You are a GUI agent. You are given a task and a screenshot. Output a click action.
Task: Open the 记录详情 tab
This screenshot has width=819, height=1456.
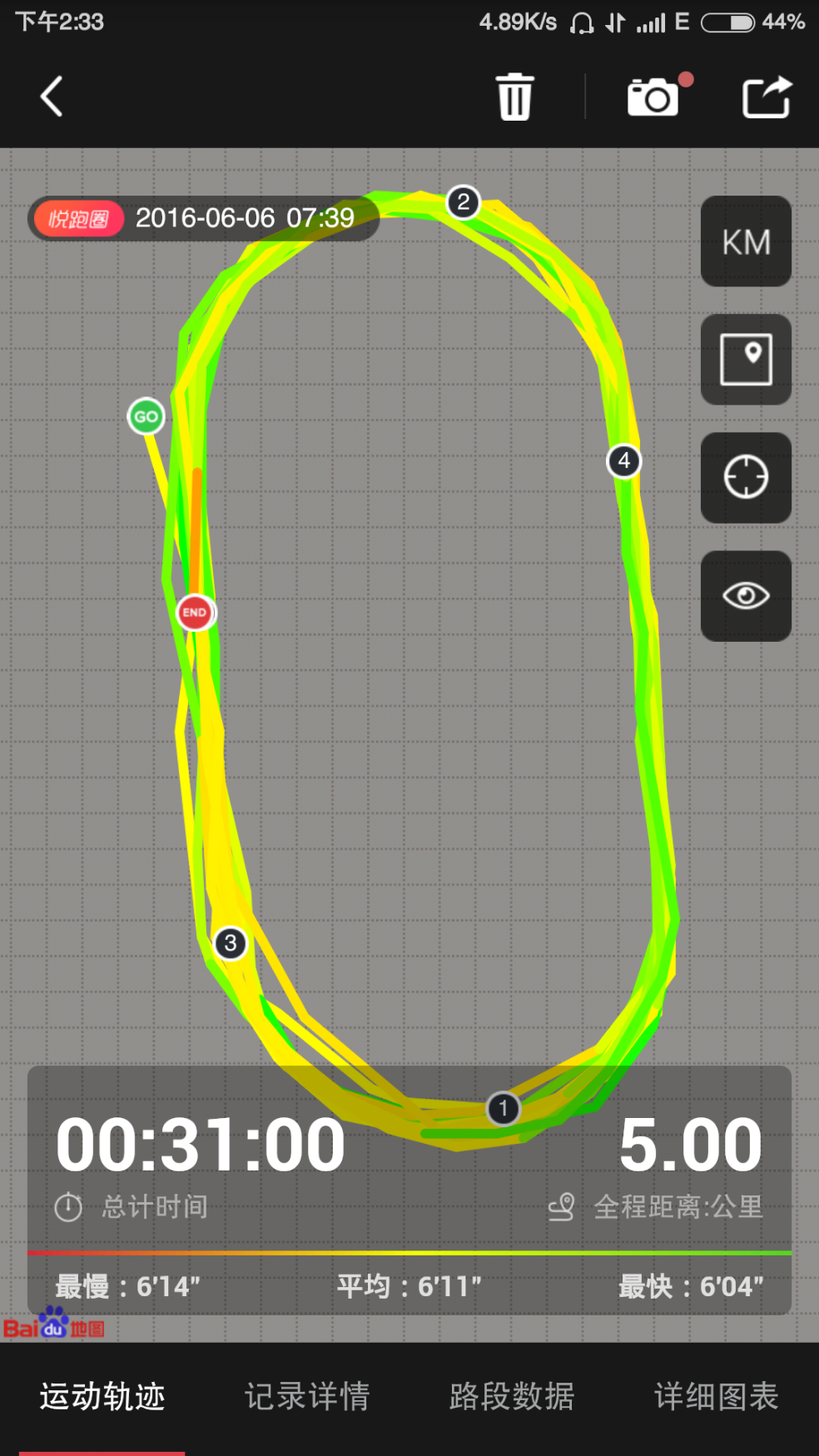click(x=307, y=1396)
